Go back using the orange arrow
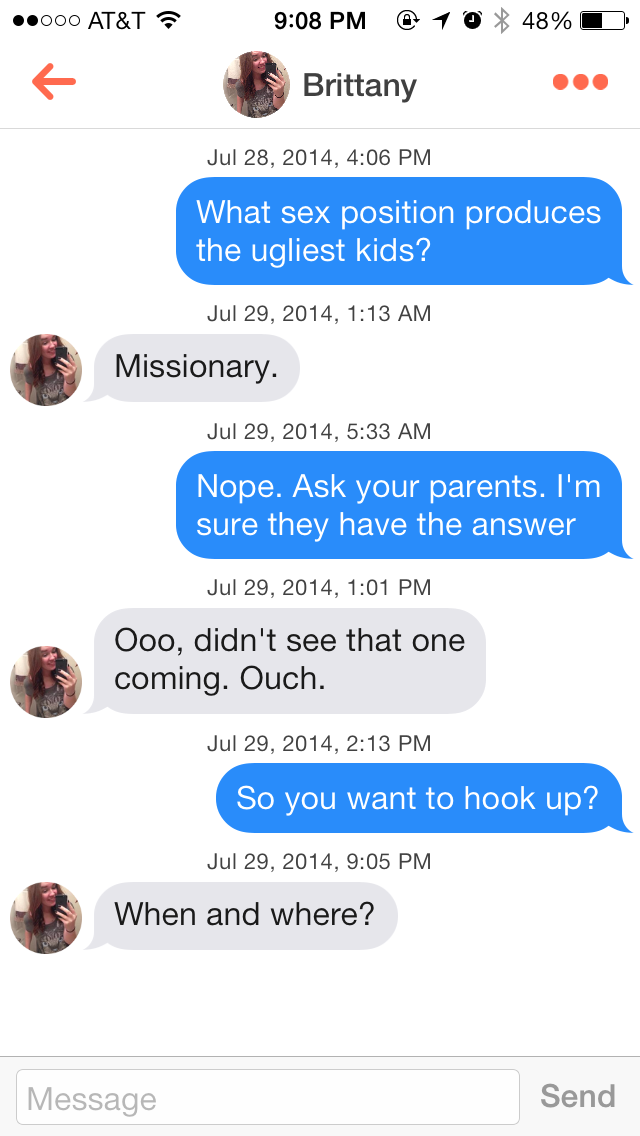 (53, 82)
